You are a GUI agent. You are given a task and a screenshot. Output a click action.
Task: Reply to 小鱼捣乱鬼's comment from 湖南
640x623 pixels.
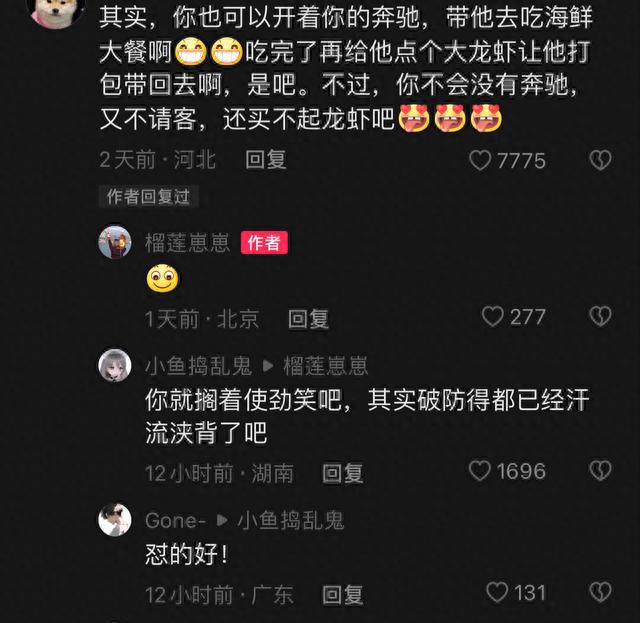(342, 472)
